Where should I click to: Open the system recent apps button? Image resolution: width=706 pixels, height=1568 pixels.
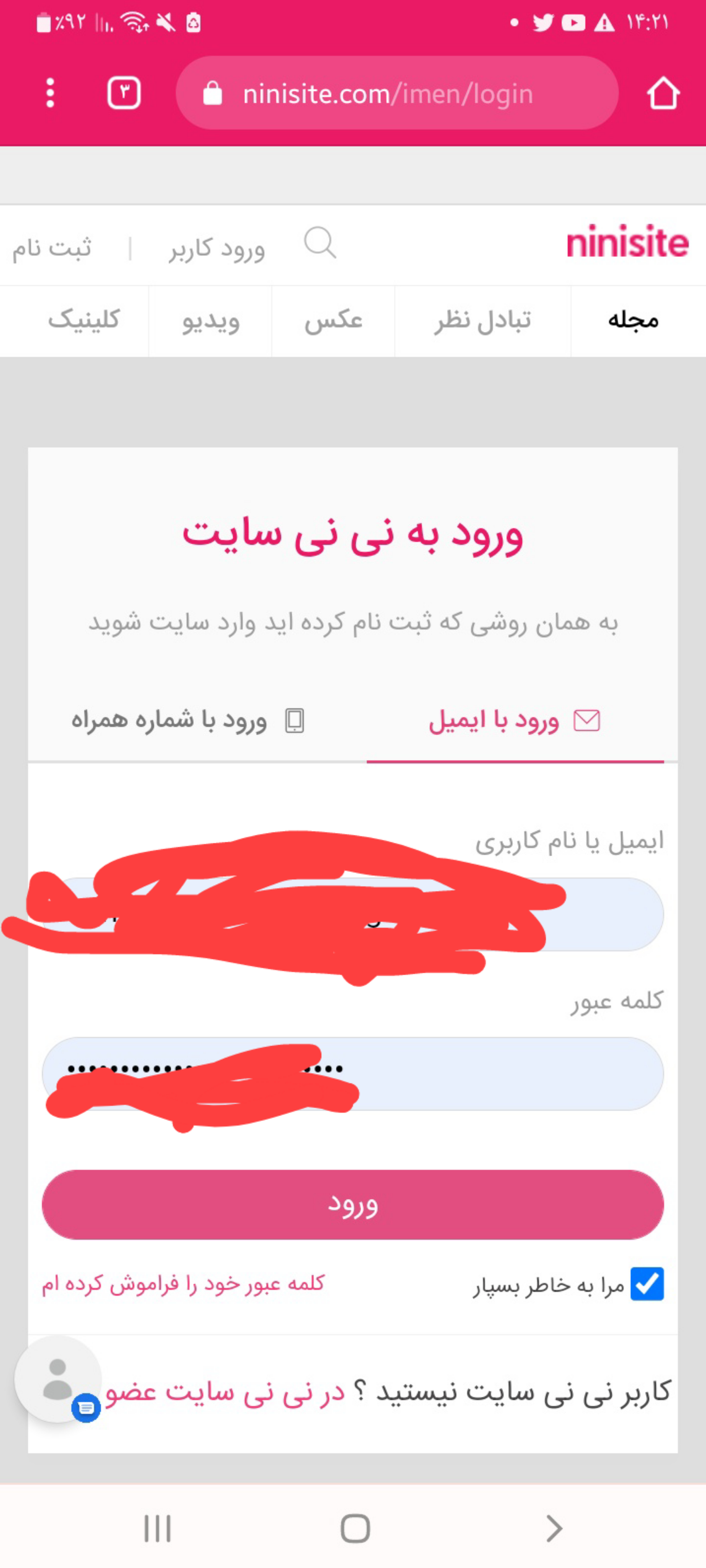pyautogui.click(x=157, y=1528)
